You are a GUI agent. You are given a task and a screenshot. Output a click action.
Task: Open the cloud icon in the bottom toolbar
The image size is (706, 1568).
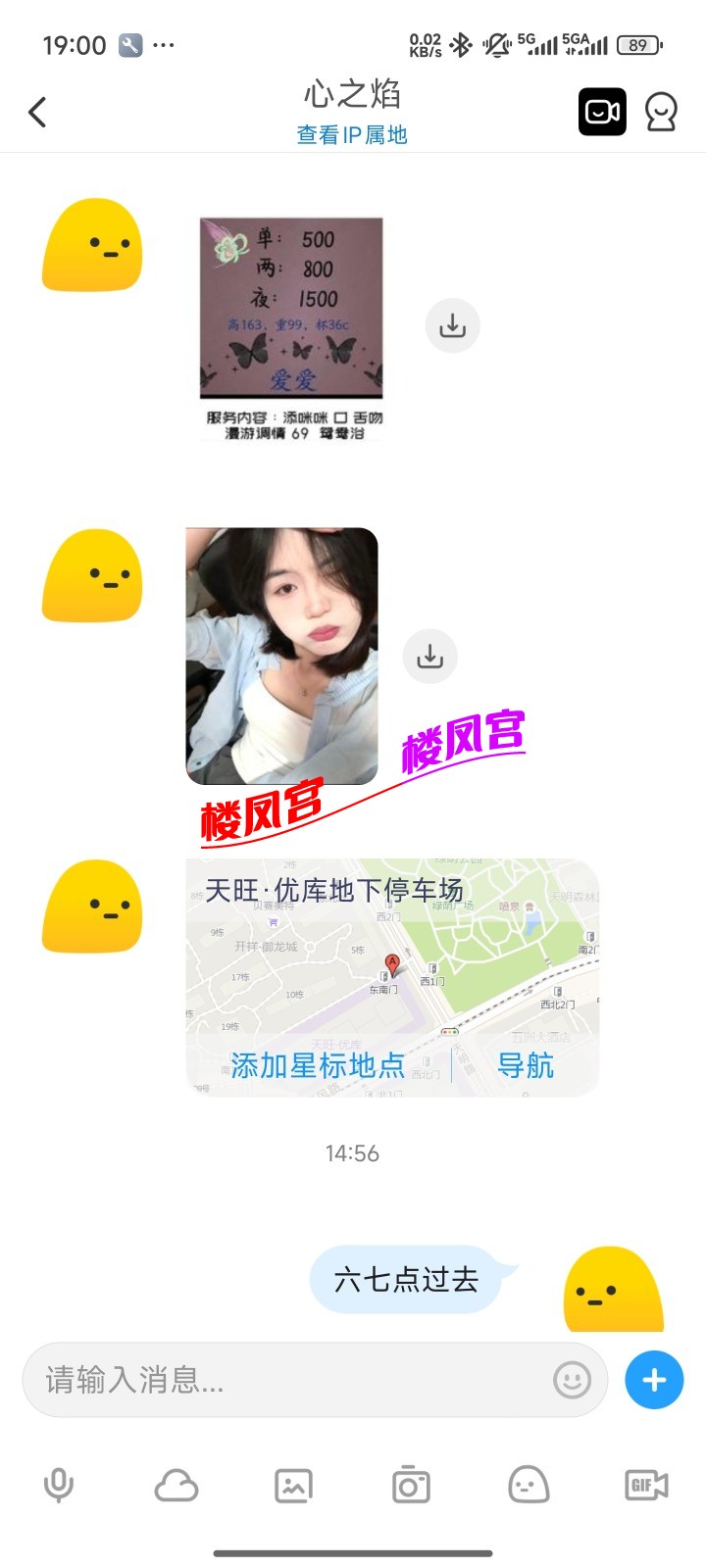(176, 1484)
